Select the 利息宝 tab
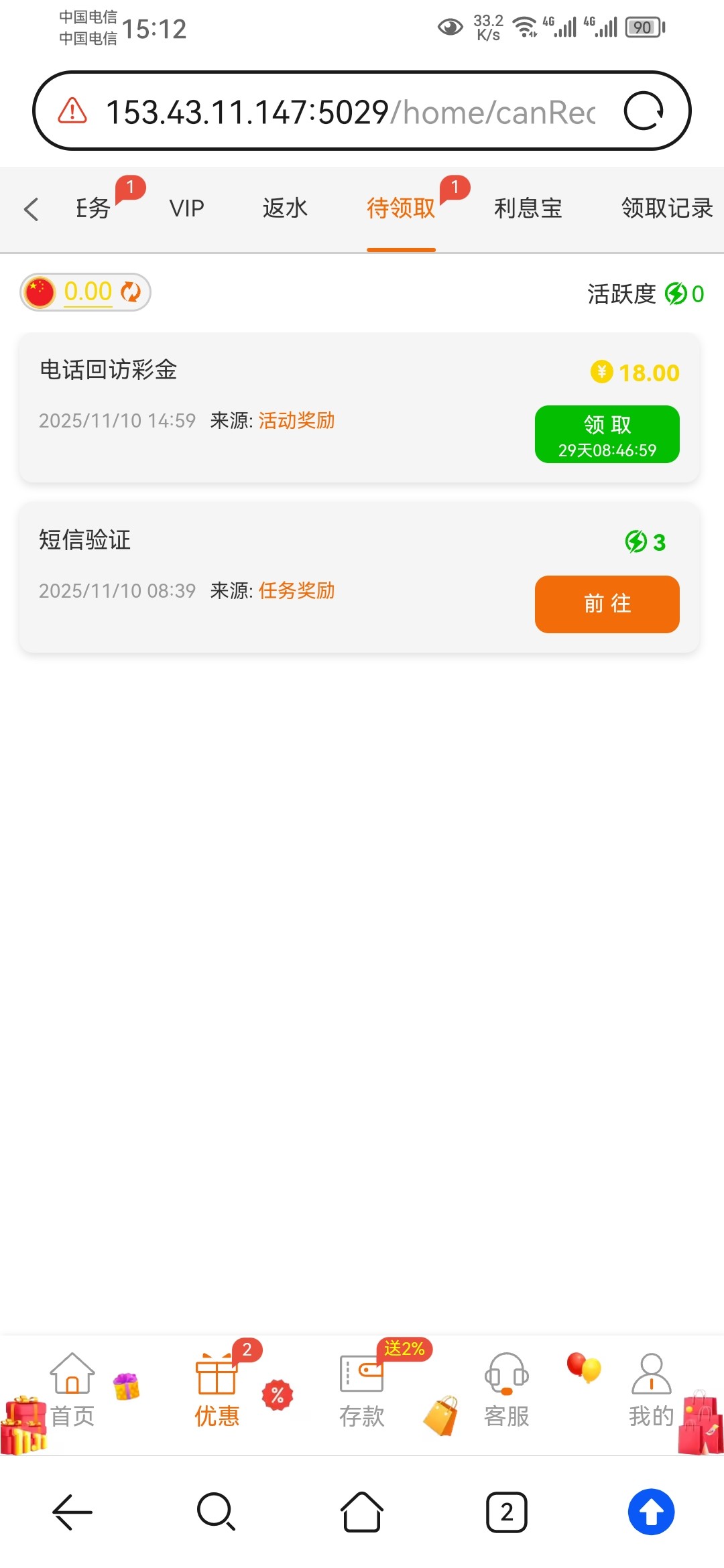This screenshot has height=1568, width=724. coord(528,208)
